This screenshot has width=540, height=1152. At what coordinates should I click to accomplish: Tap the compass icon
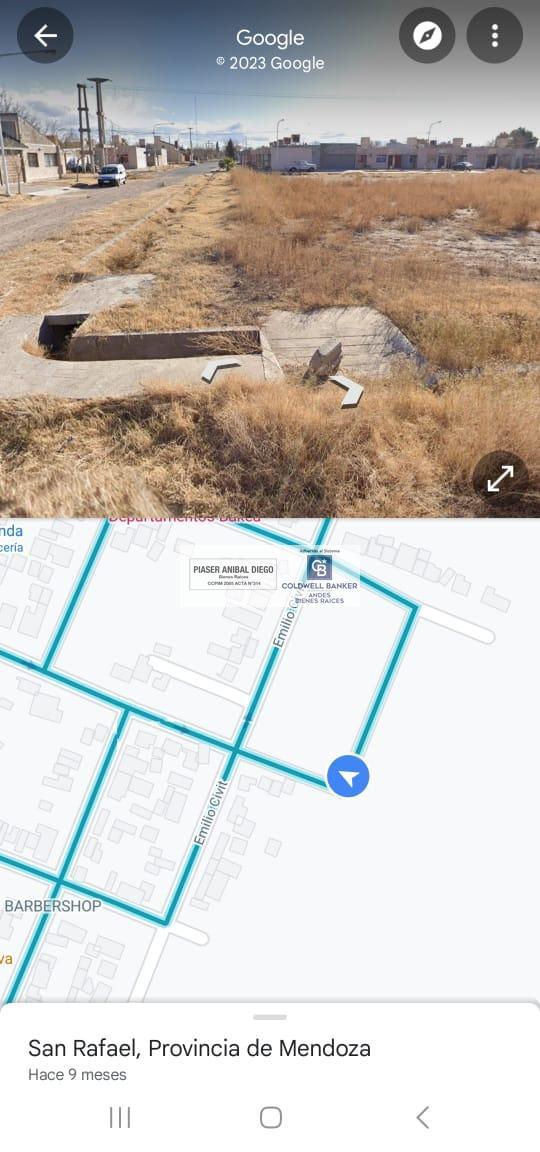pos(427,35)
